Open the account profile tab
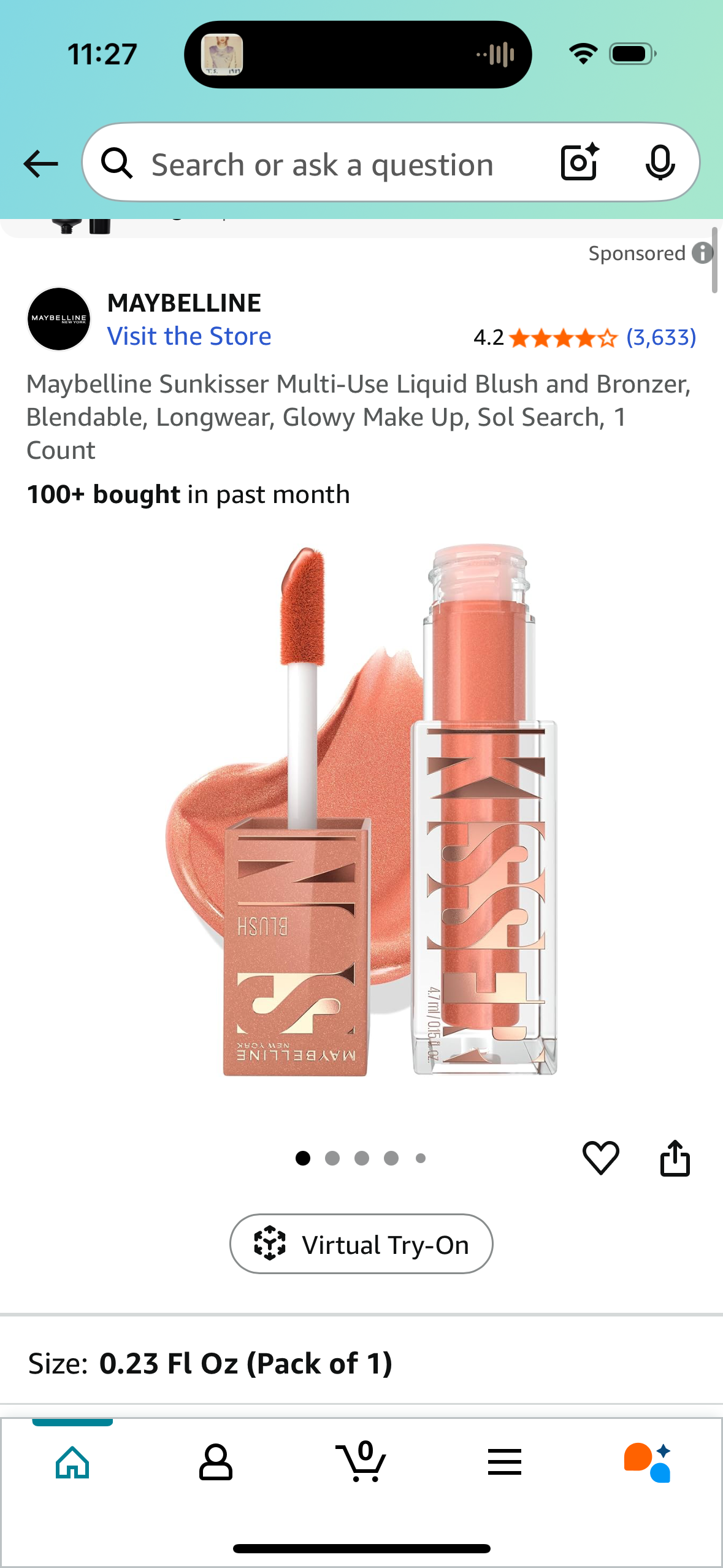723x1568 pixels. click(x=216, y=1462)
